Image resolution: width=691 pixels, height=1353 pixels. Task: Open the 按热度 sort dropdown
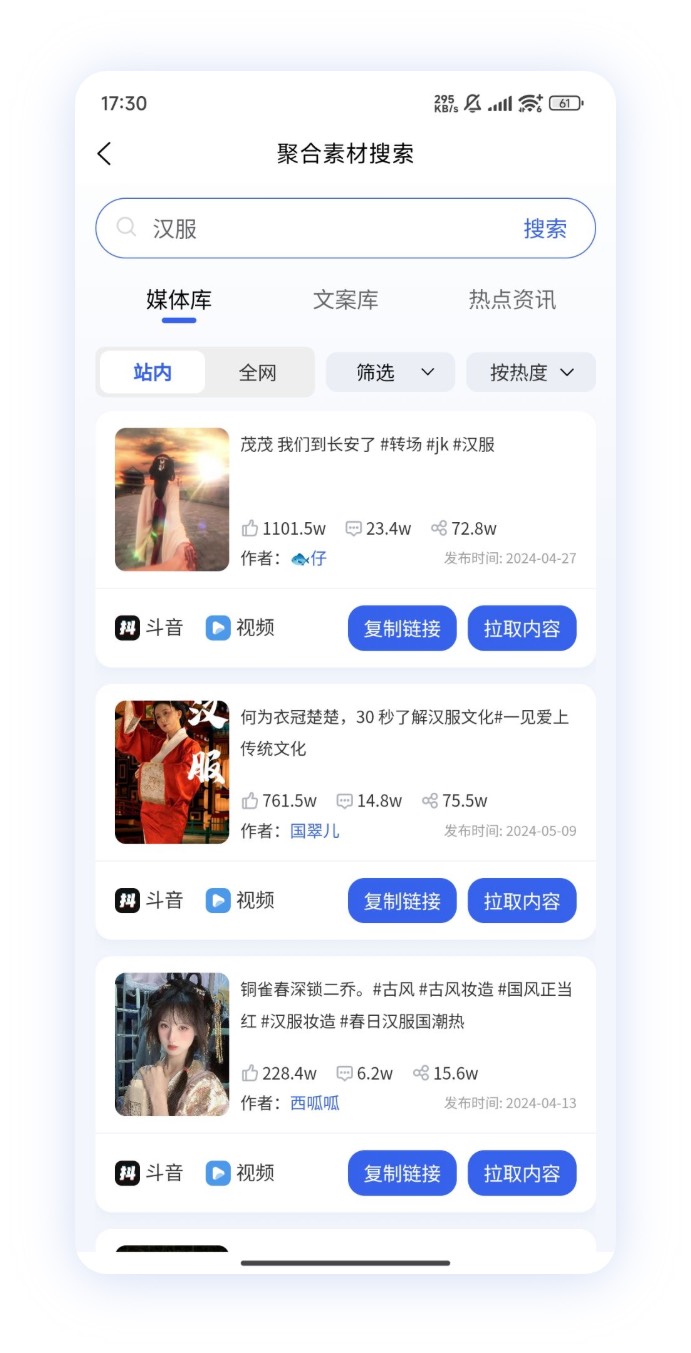pos(531,373)
